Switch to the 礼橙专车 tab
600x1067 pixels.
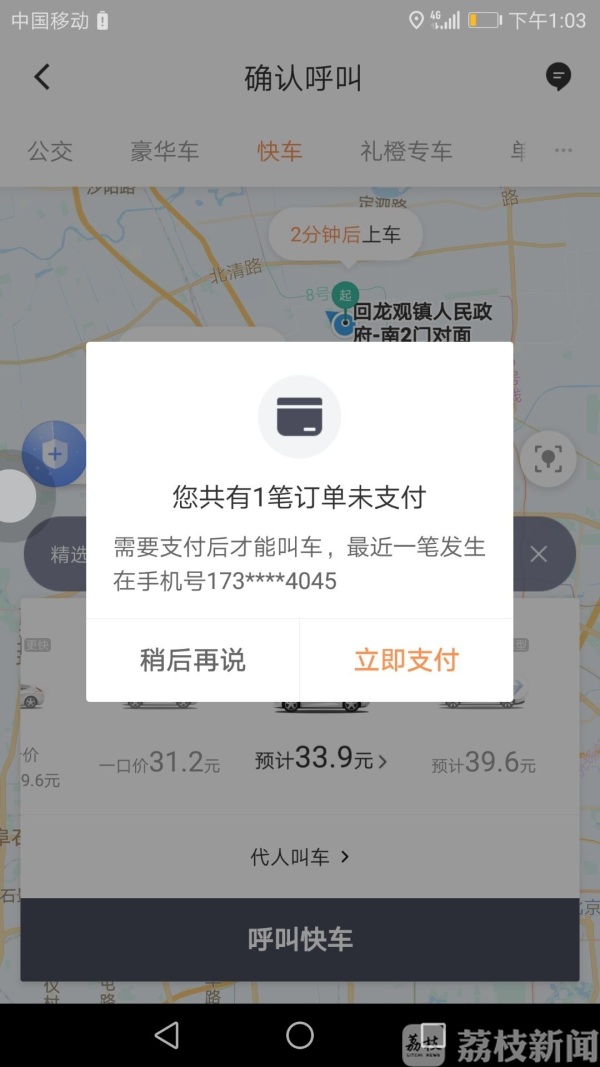pos(406,152)
